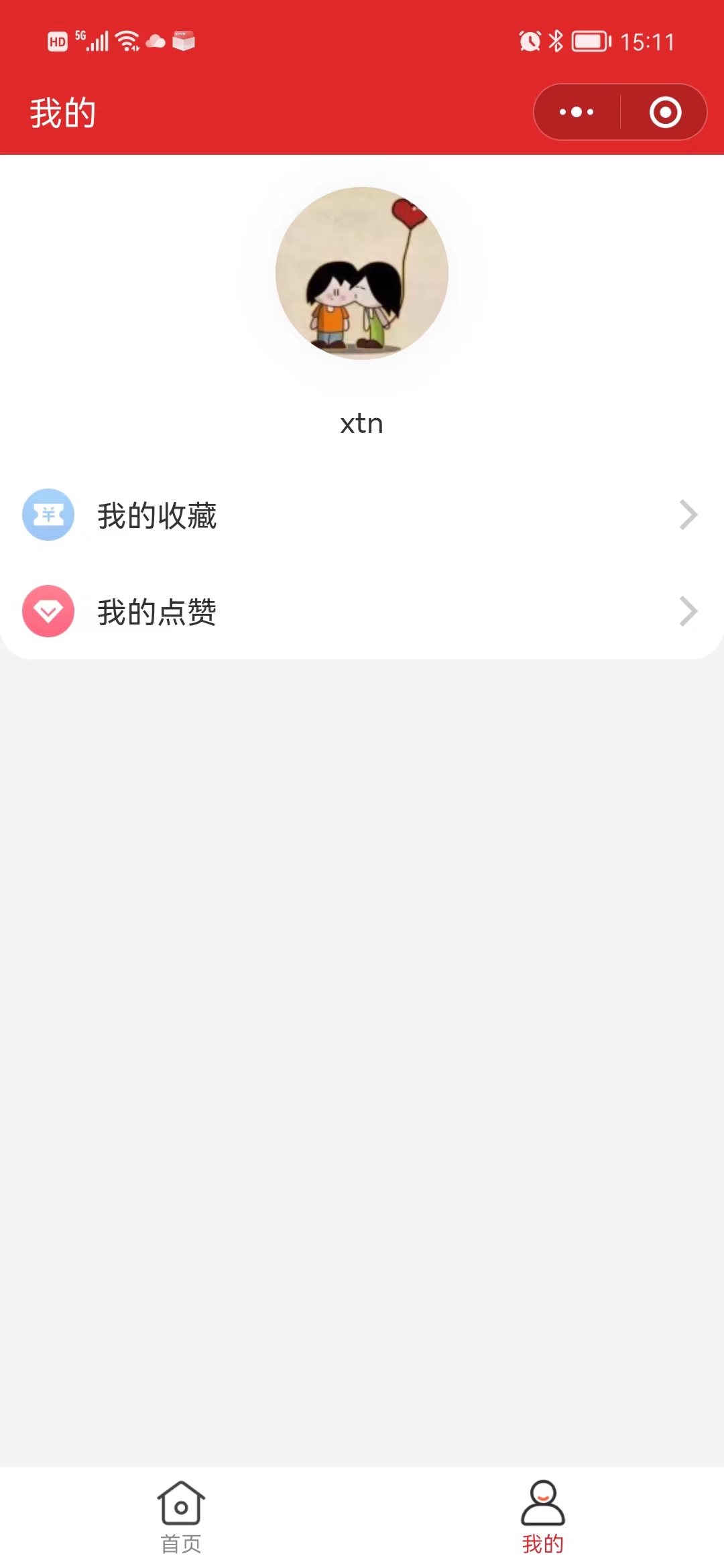724x1568 pixels.
Task: Open 我的收藏 favorites list
Action: click(x=362, y=515)
